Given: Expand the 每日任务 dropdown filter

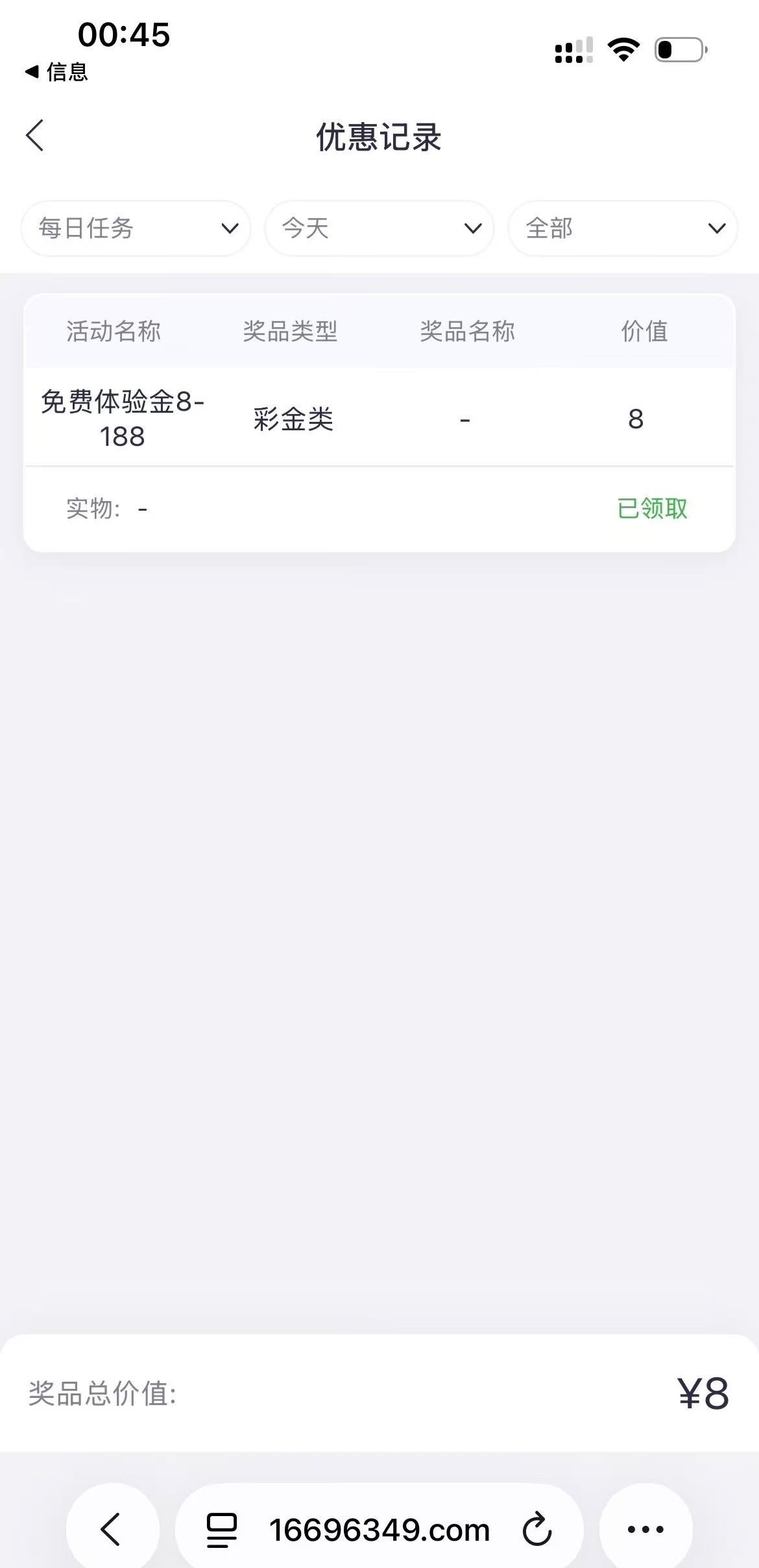Looking at the screenshot, I should tap(136, 228).
